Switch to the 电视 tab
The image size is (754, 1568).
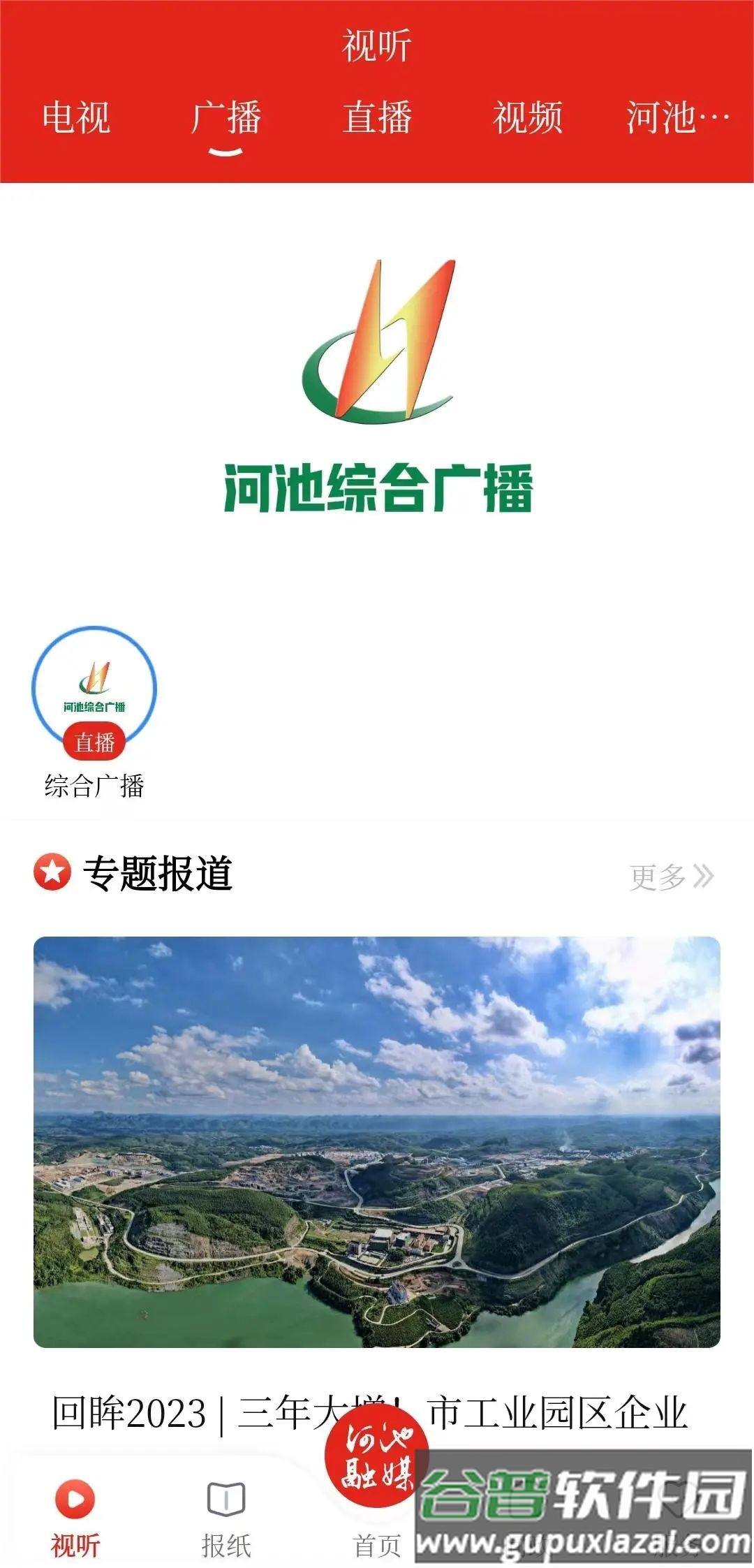pyautogui.click(x=76, y=117)
